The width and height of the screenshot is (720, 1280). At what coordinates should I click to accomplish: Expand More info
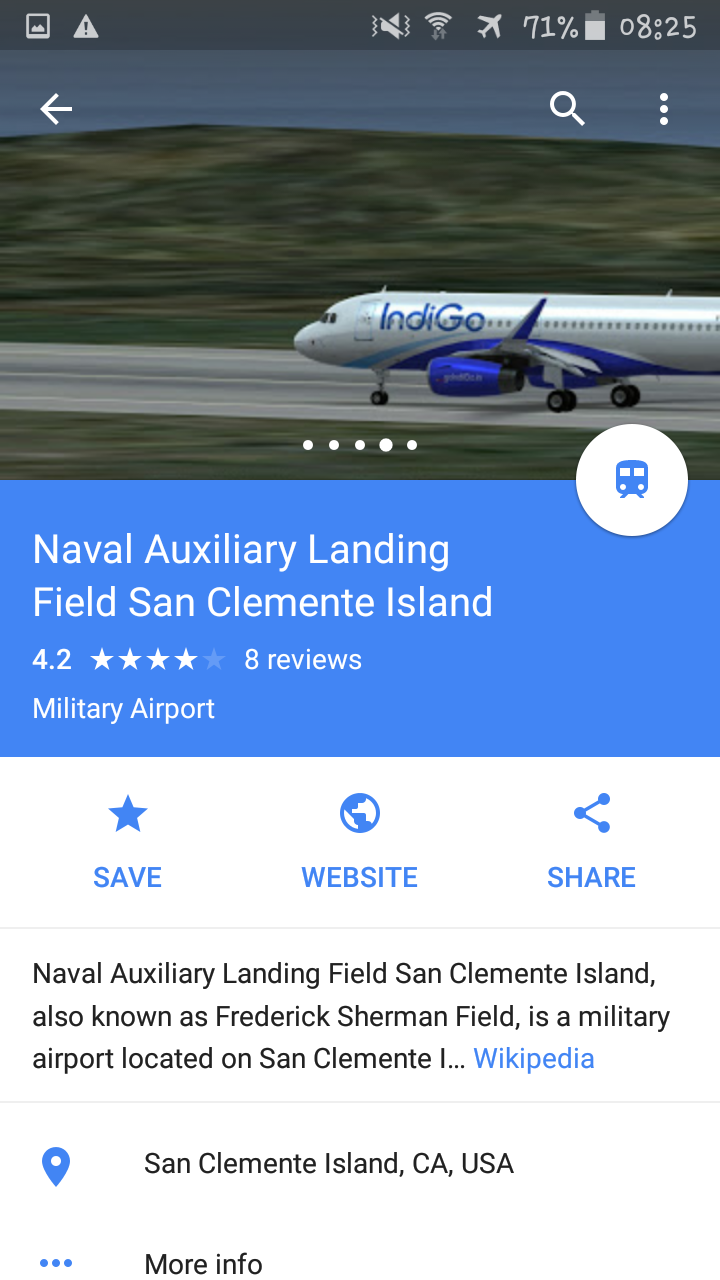[x=360, y=1262]
